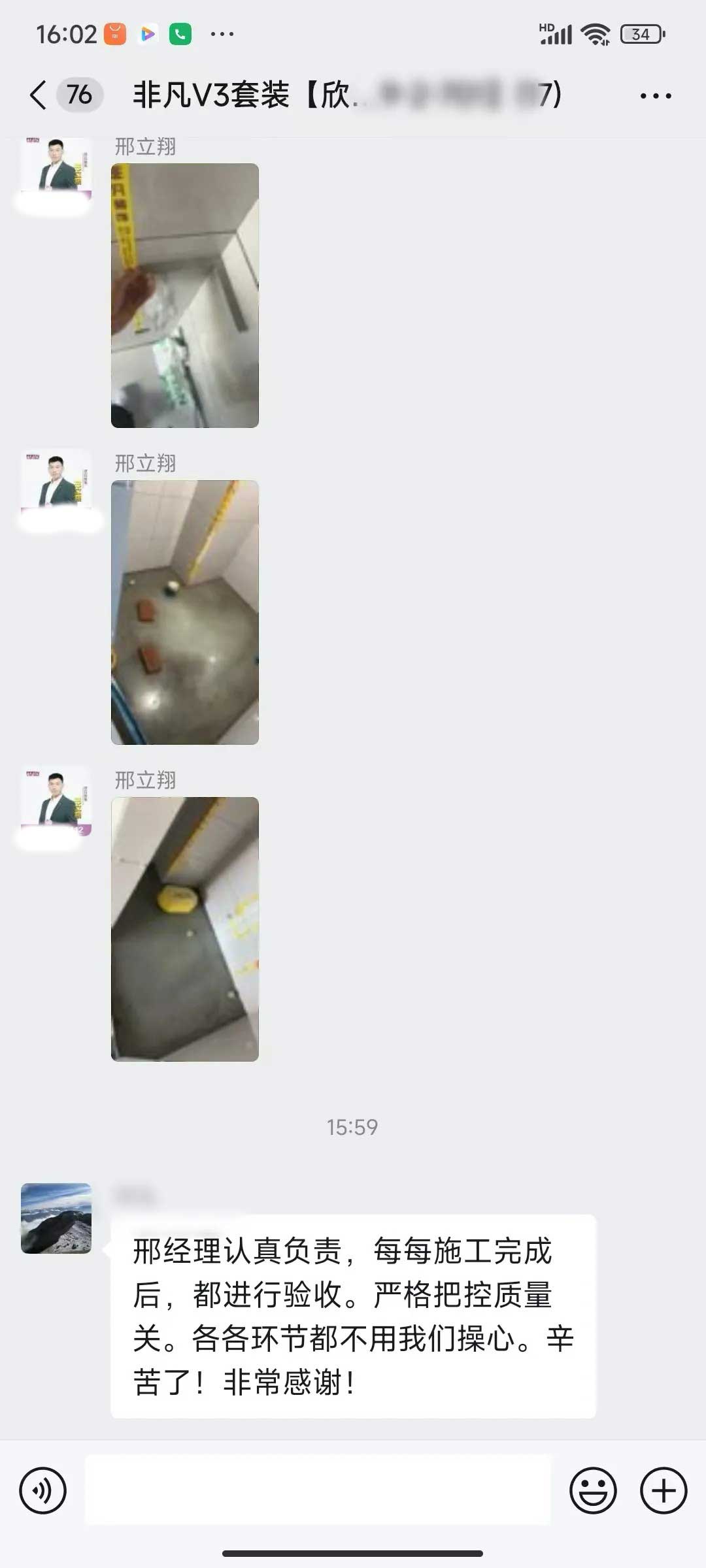This screenshot has height=1568, width=706.
Task: Open the photo with the yellow sponge
Action: coord(185,928)
